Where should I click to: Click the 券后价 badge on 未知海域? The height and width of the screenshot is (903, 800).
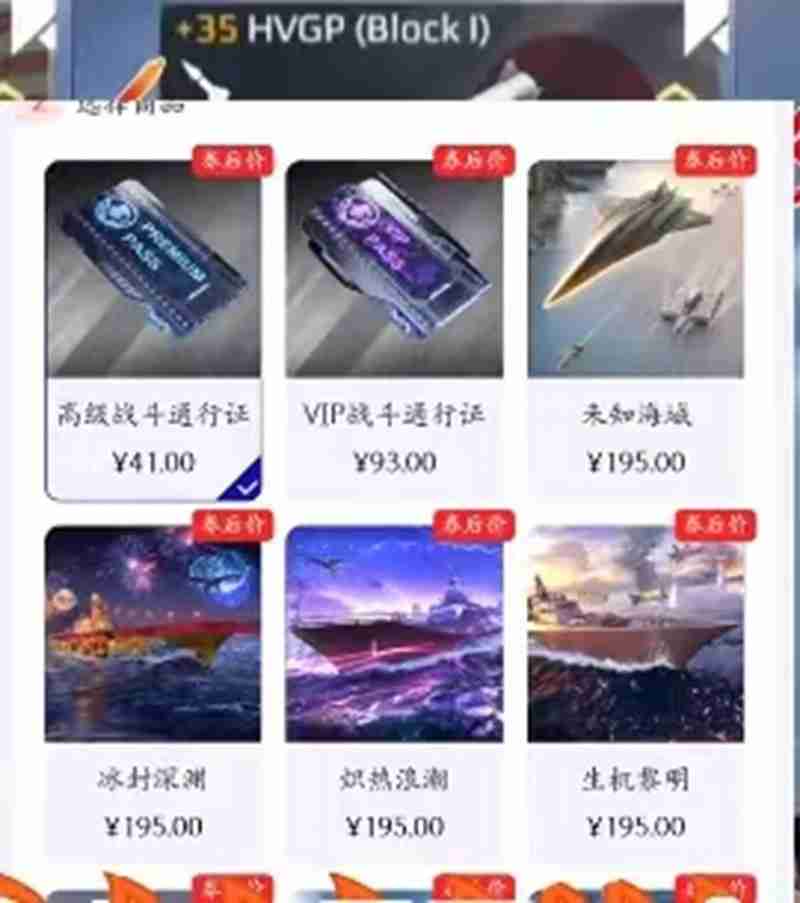point(716,162)
